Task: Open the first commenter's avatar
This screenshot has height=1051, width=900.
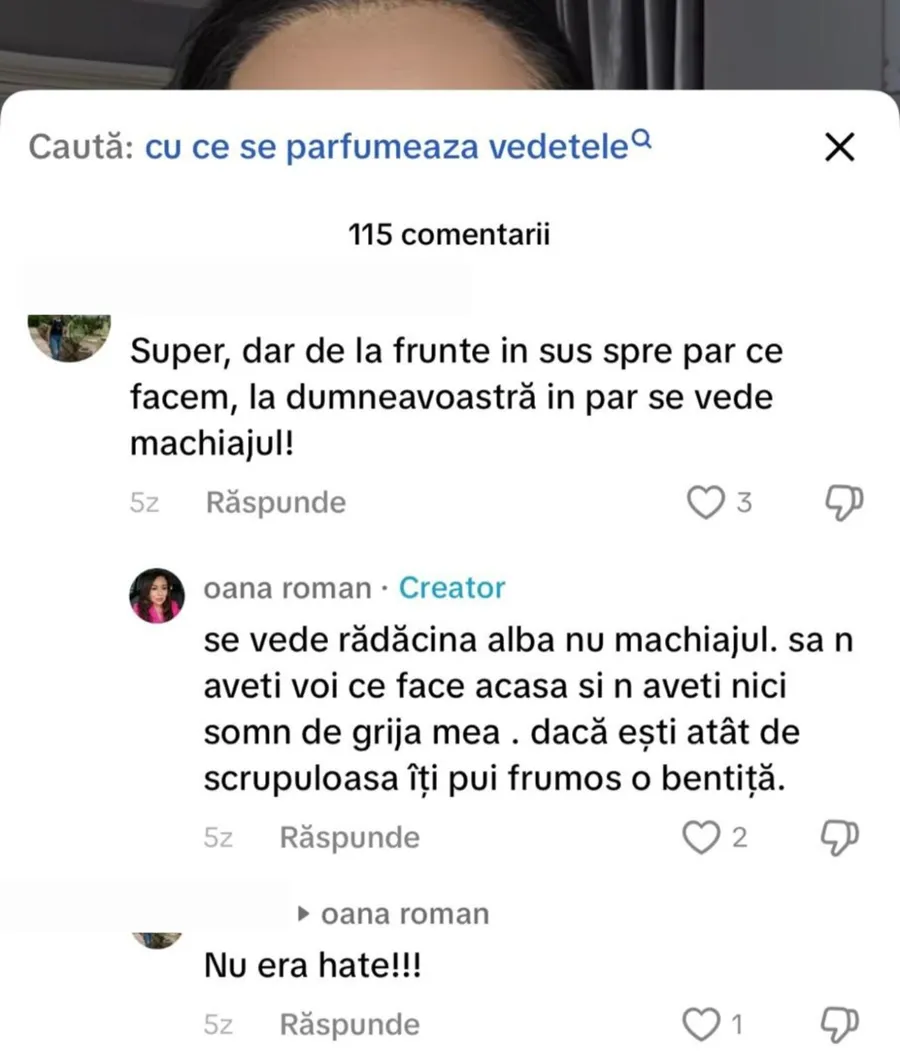Action: click(x=69, y=337)
